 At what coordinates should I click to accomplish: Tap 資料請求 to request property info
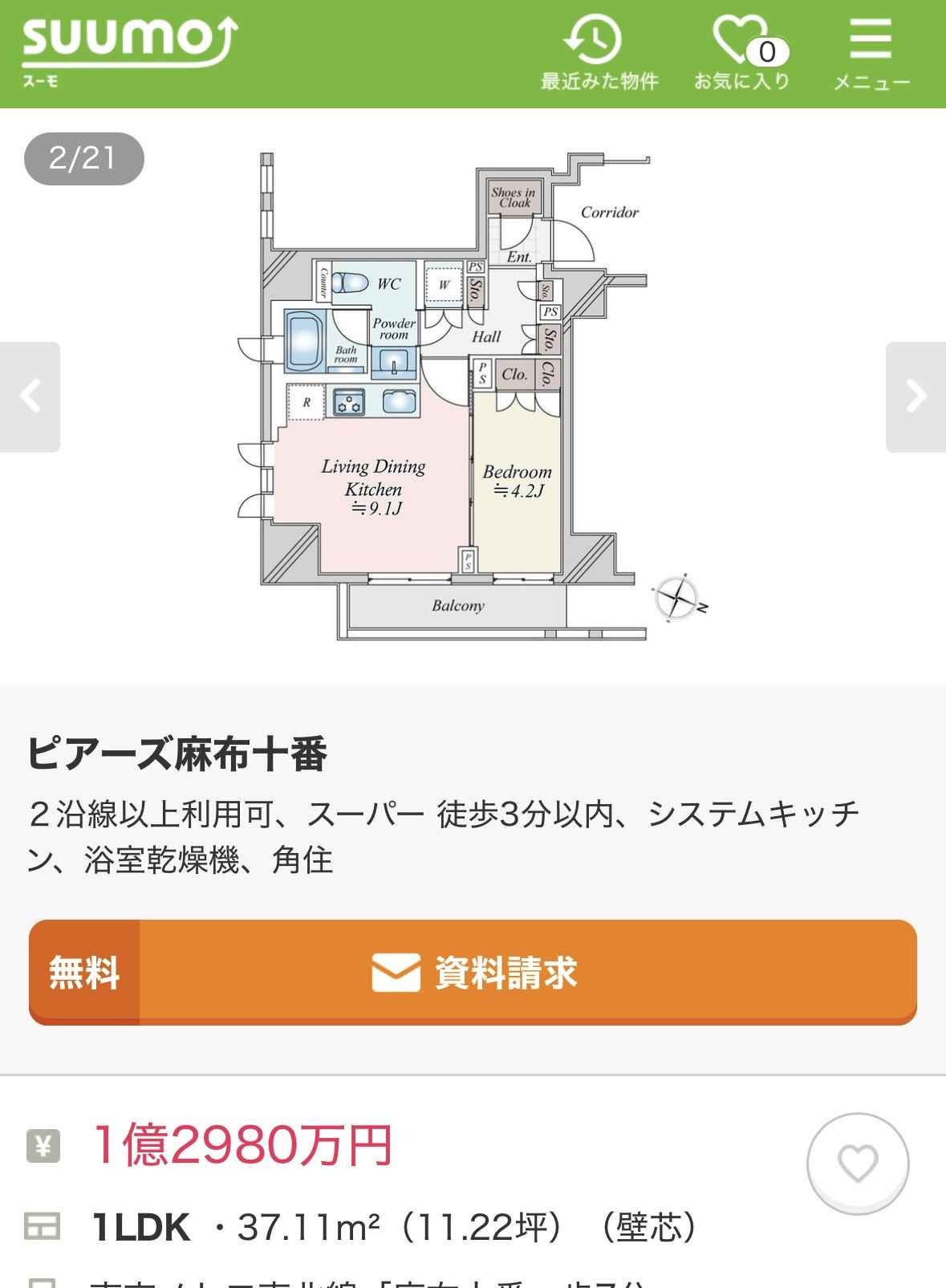coord(473,973)
